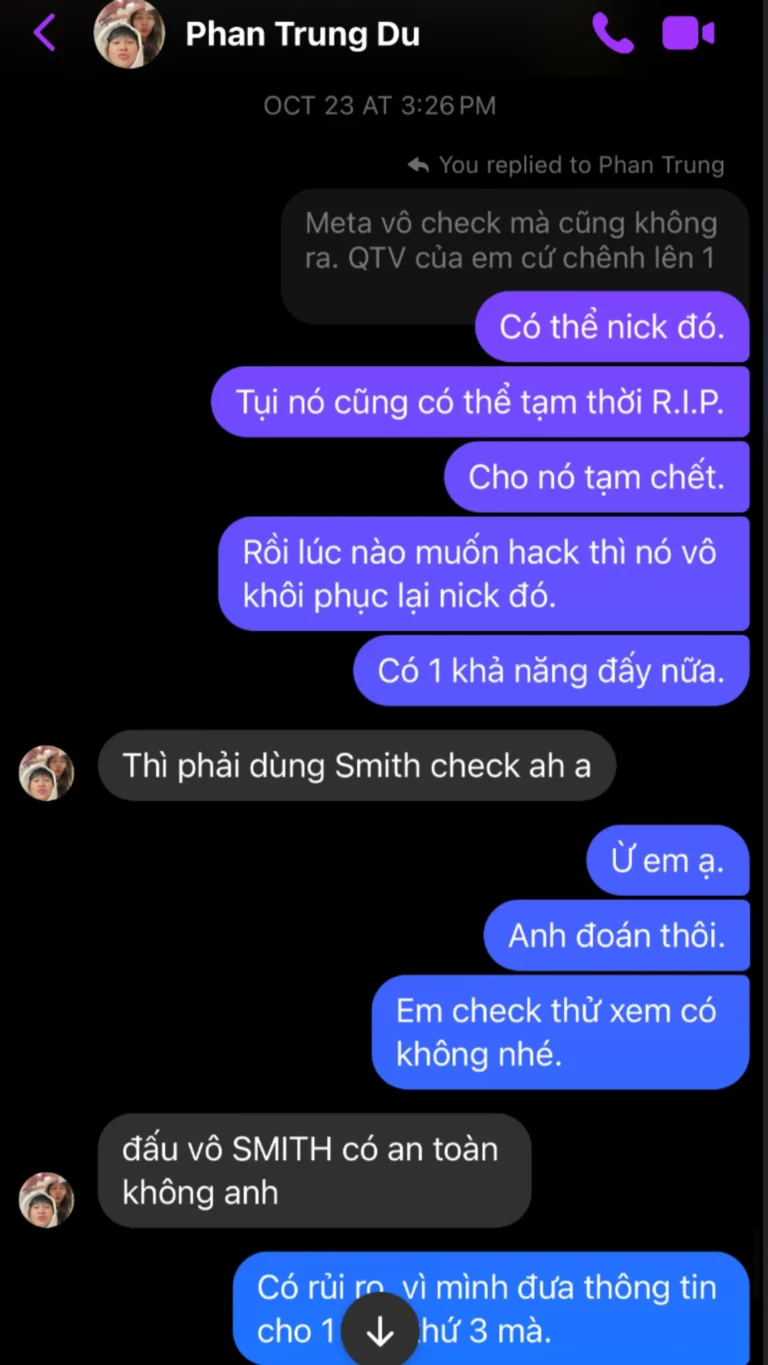The image size is (768, 1365).
Task: Start a video call with Phan Trung Du
Action: [688, 34]
